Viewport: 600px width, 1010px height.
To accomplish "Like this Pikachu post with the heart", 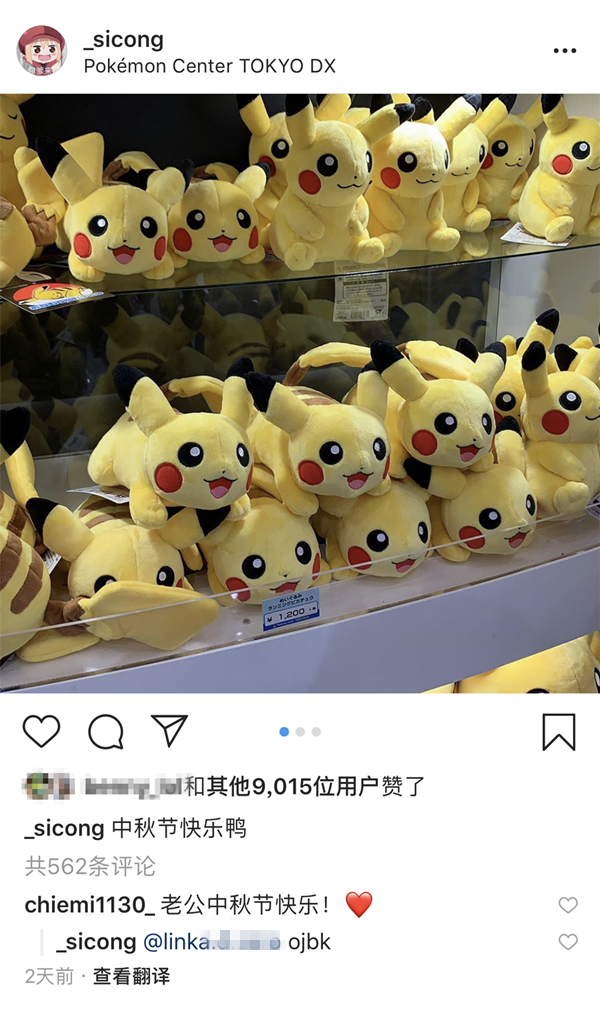I will (41, 731).
